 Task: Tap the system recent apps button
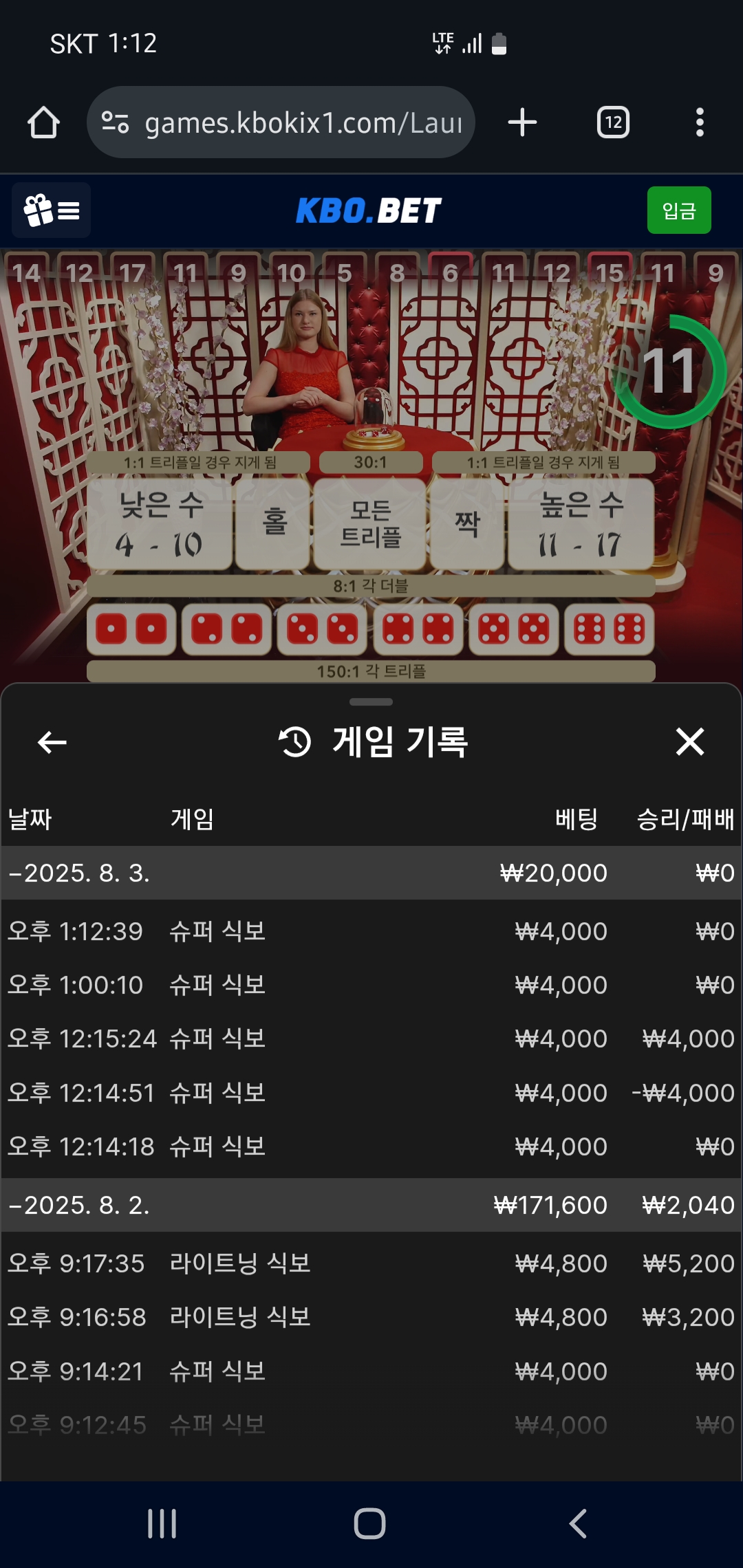(x=162, y=1523)
